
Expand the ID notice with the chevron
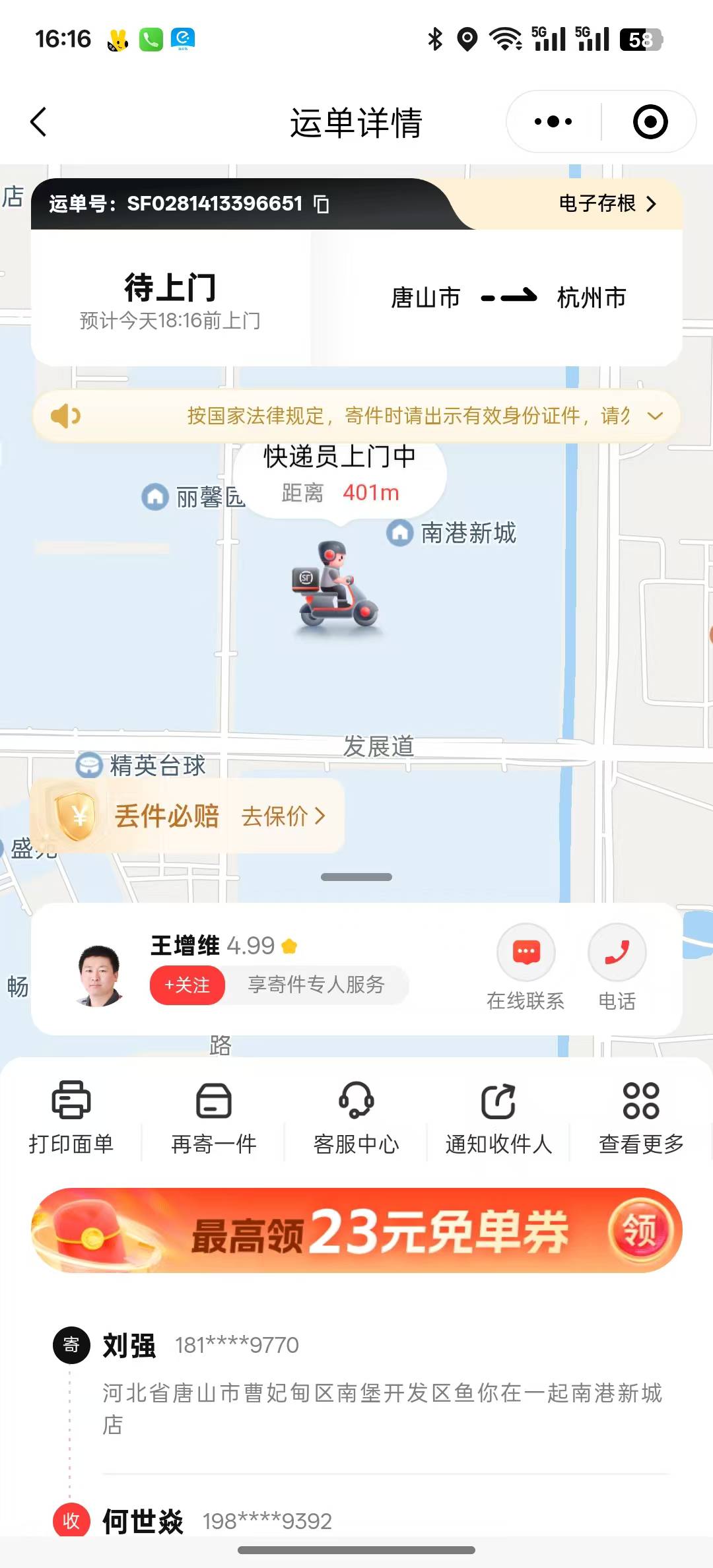(655, 416)
